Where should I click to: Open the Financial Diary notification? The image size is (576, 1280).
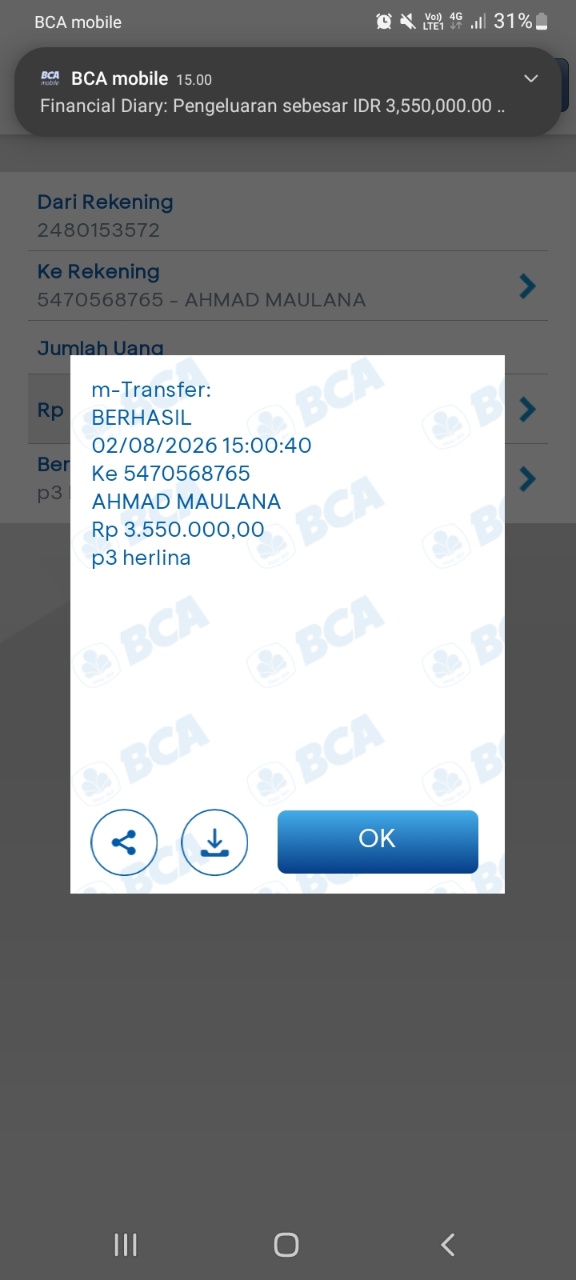coord(288,92)
